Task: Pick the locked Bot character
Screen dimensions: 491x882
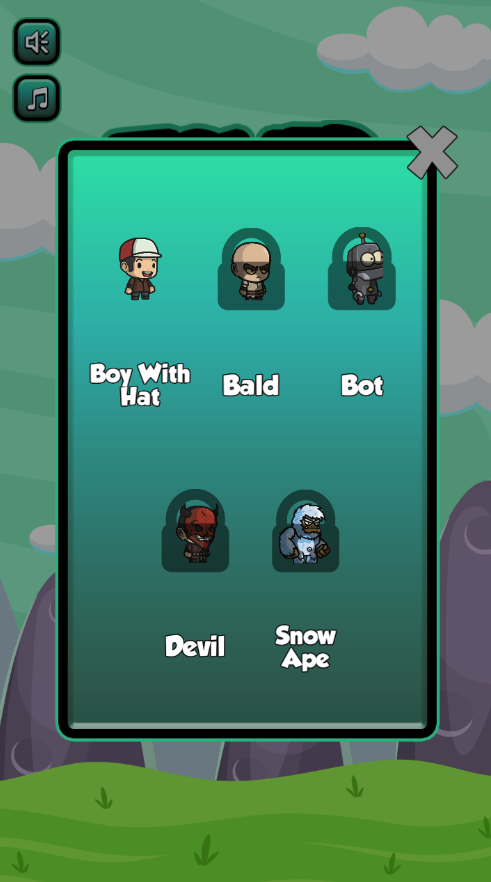Action: pos(362,269)
